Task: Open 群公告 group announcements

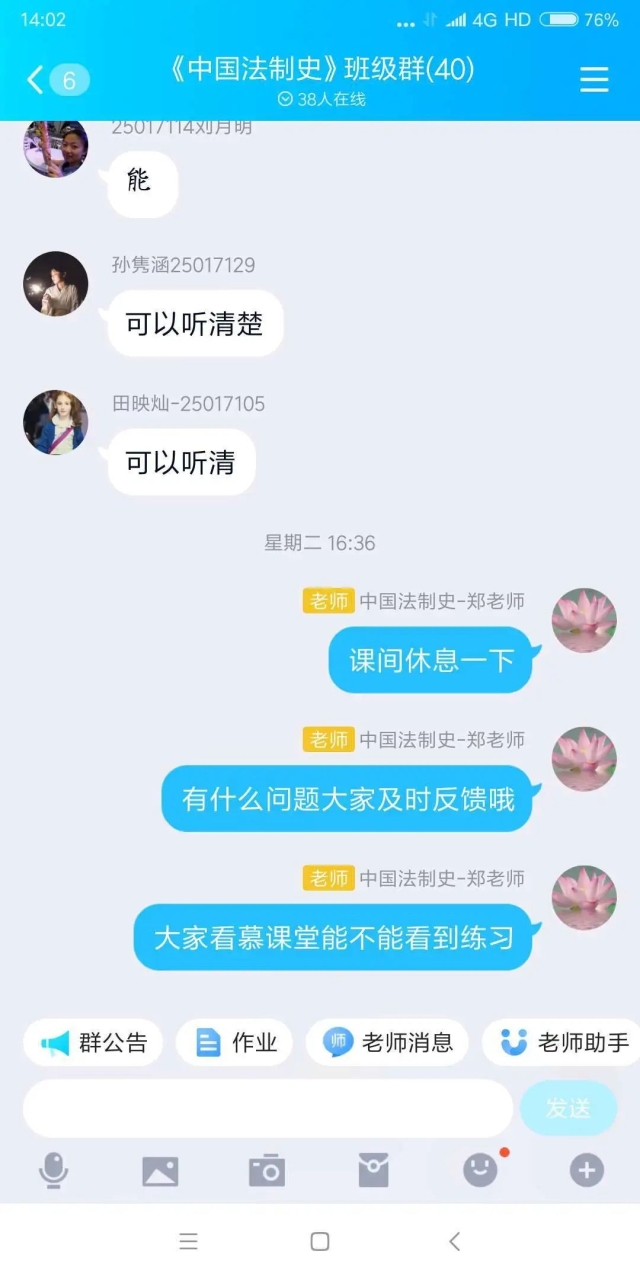Action: coord(94,1043)
